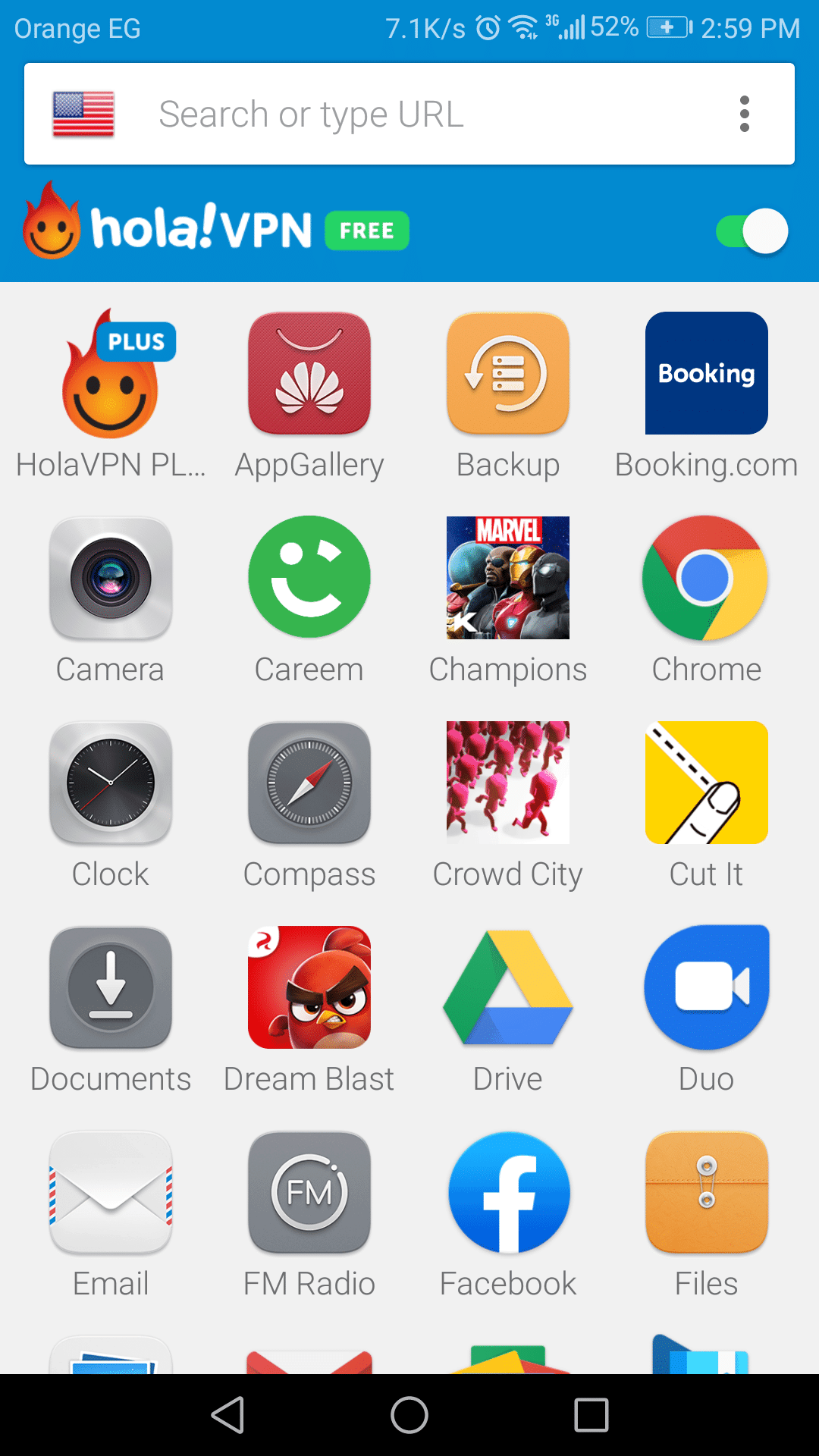Open the three-dot overflow menu
This screenshot has width=819, height=1456.
pyautogui.click(x=744, y=115)
